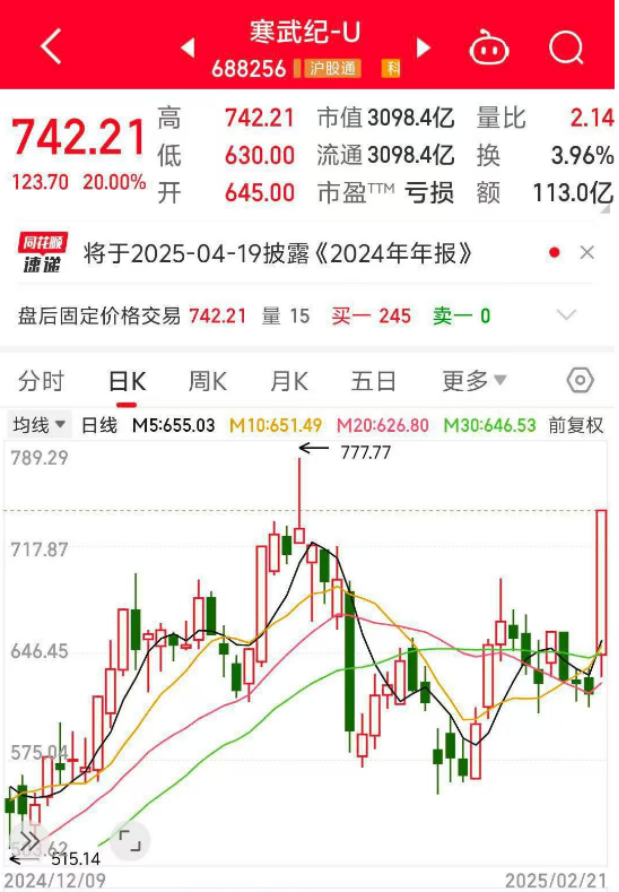Go back to the previous screen
619x892 pixels.
point(52,47)
